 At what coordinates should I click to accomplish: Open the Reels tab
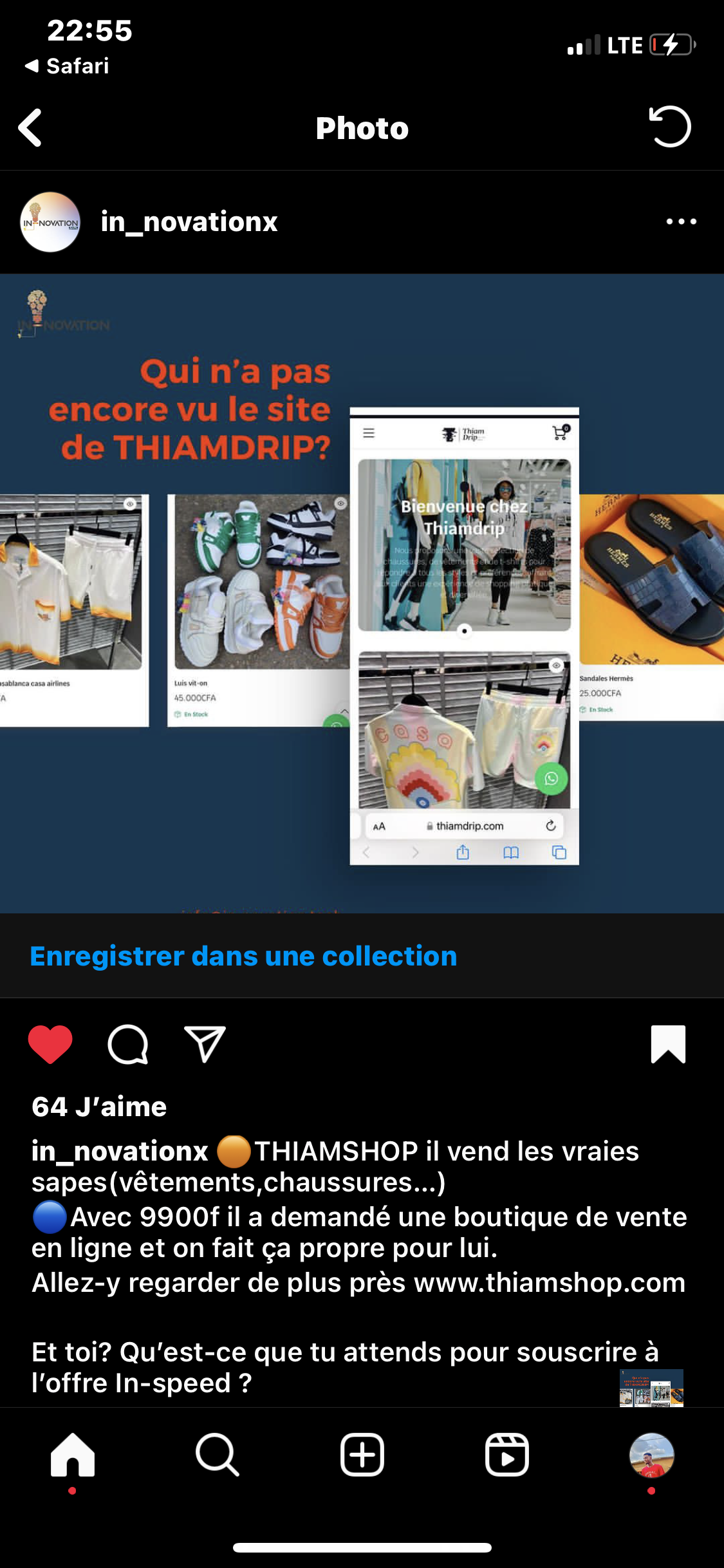tap(507, 1454)
